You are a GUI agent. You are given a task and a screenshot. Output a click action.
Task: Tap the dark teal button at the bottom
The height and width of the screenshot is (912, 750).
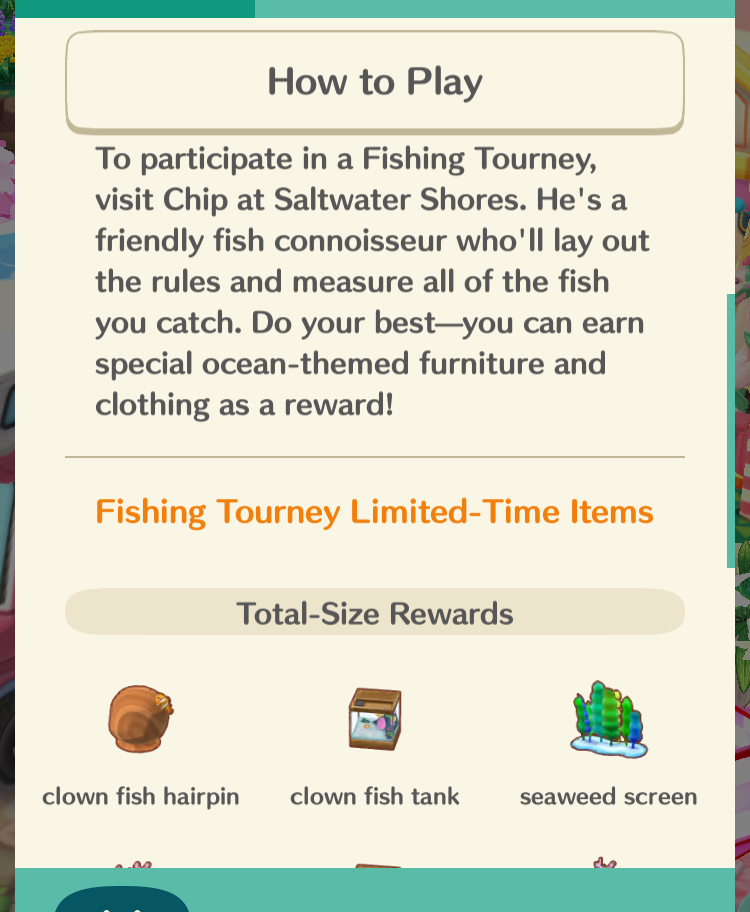(122, 900)
